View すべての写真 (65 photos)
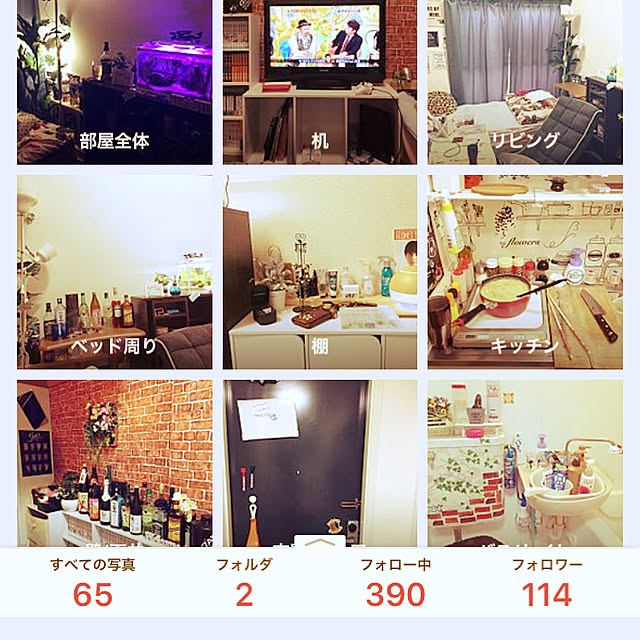This screenshot has height=640, width=640. point(93,584)
